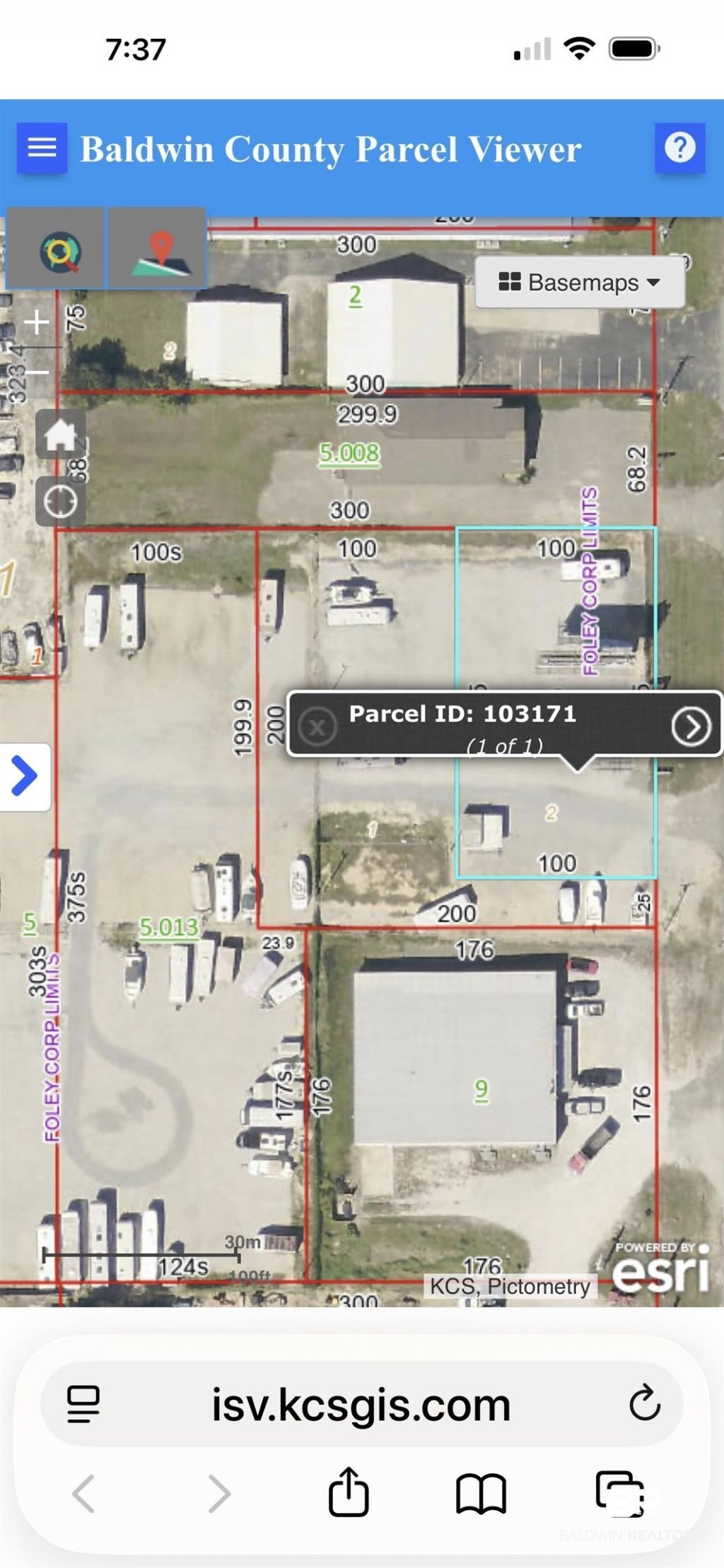Return map to default home extent

(60, 434)
